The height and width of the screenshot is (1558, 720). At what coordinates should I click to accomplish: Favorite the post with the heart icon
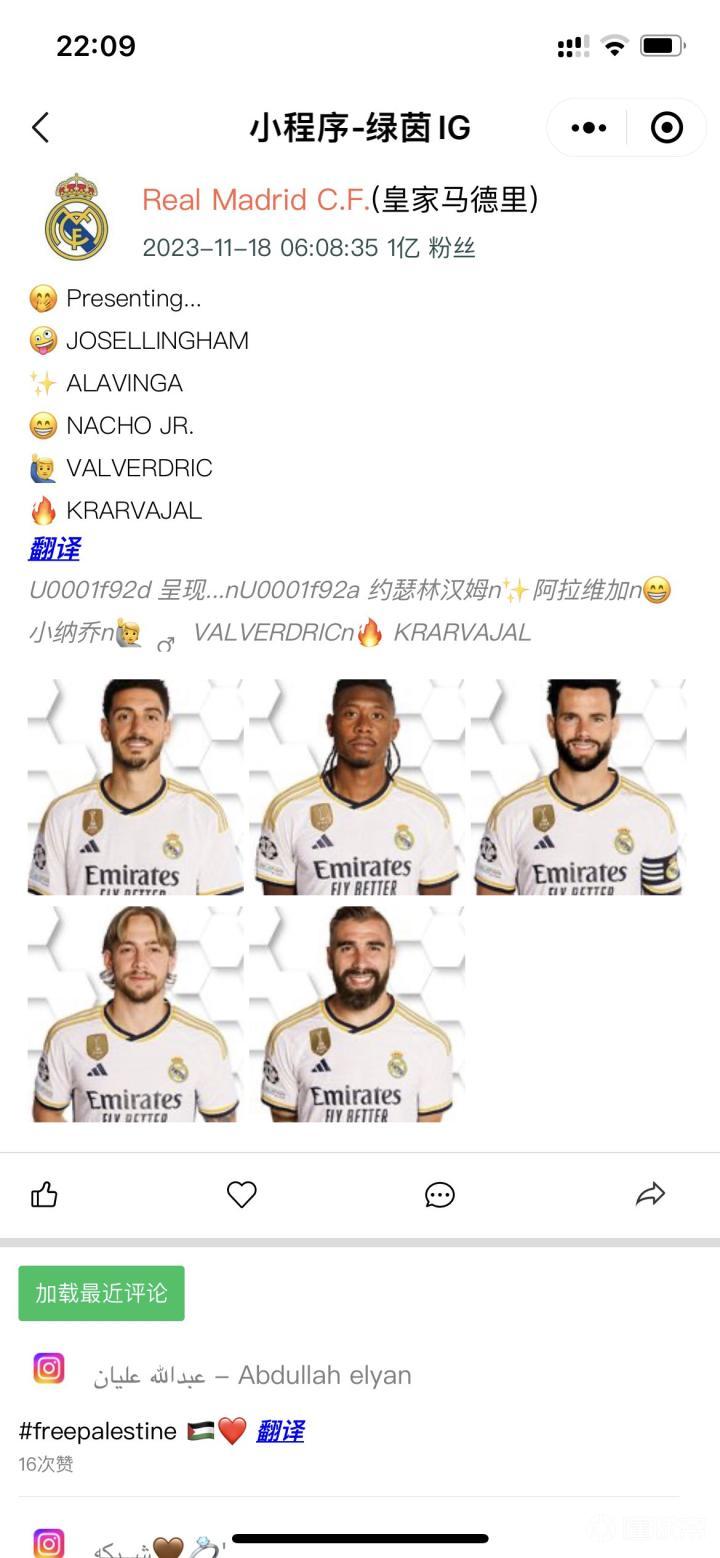pos(241,1194)
